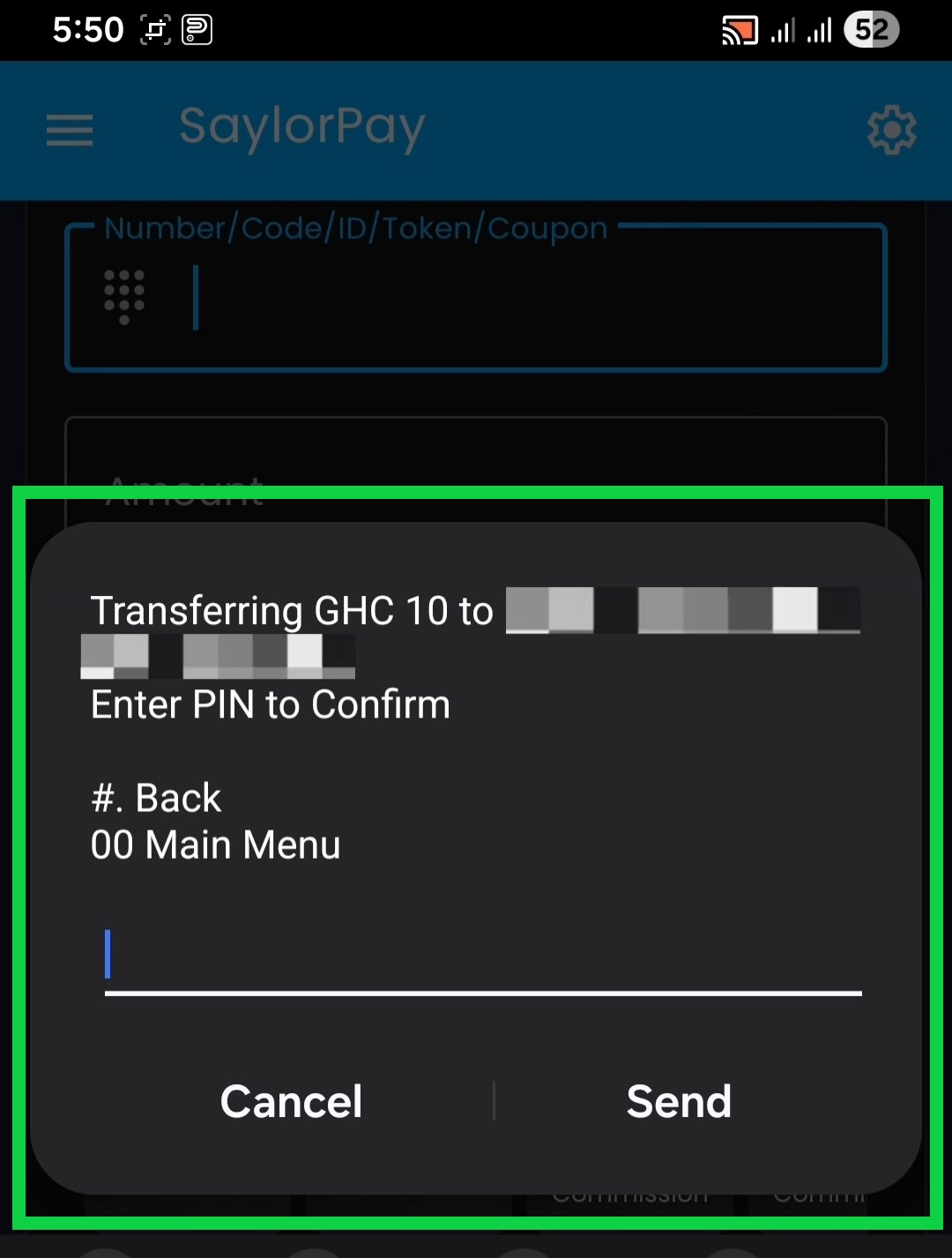This screenshot has width=952, height=1258.
Task: Cancel the USSD transfer dialog
Action: (x=291, y=1101)
